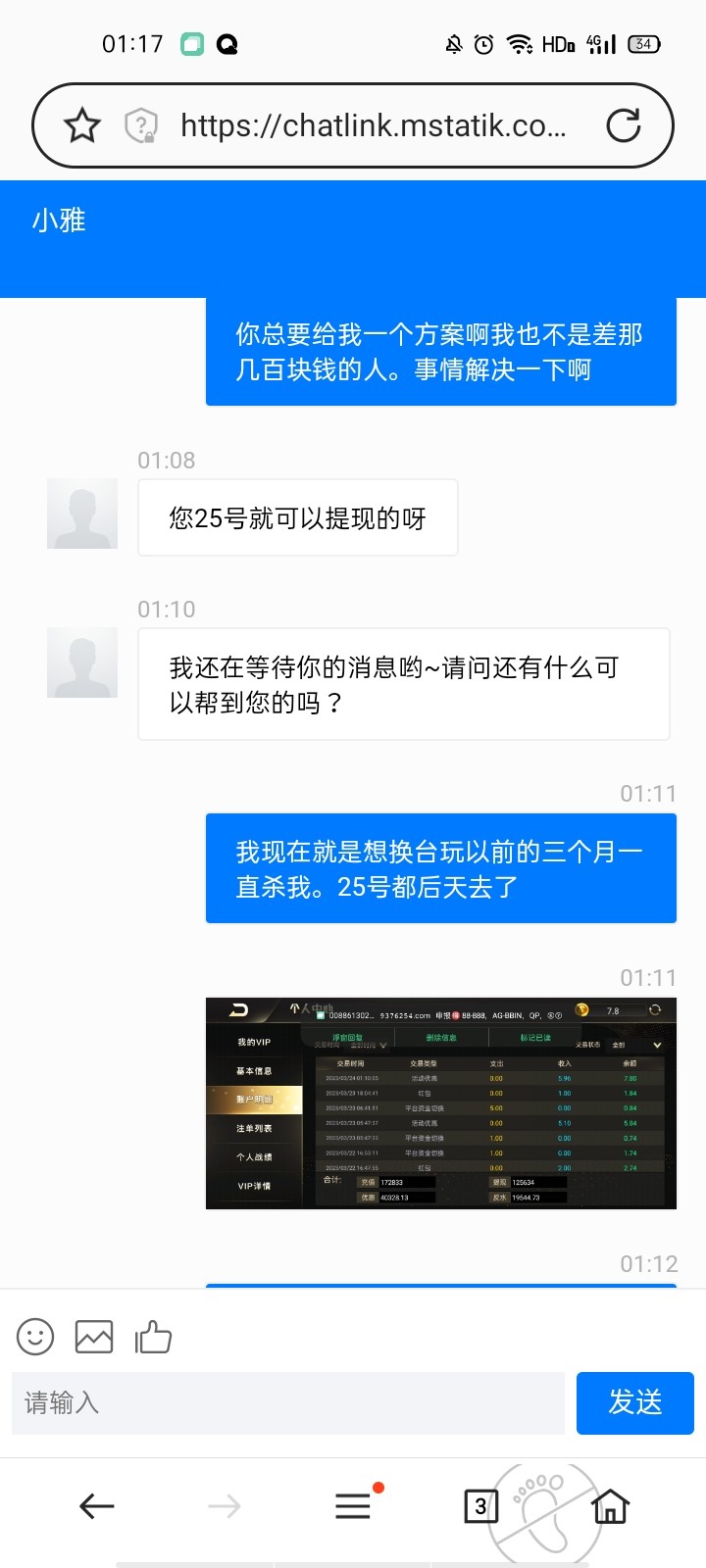Send a thumbs-up rating

click(x=153, y=1337)
